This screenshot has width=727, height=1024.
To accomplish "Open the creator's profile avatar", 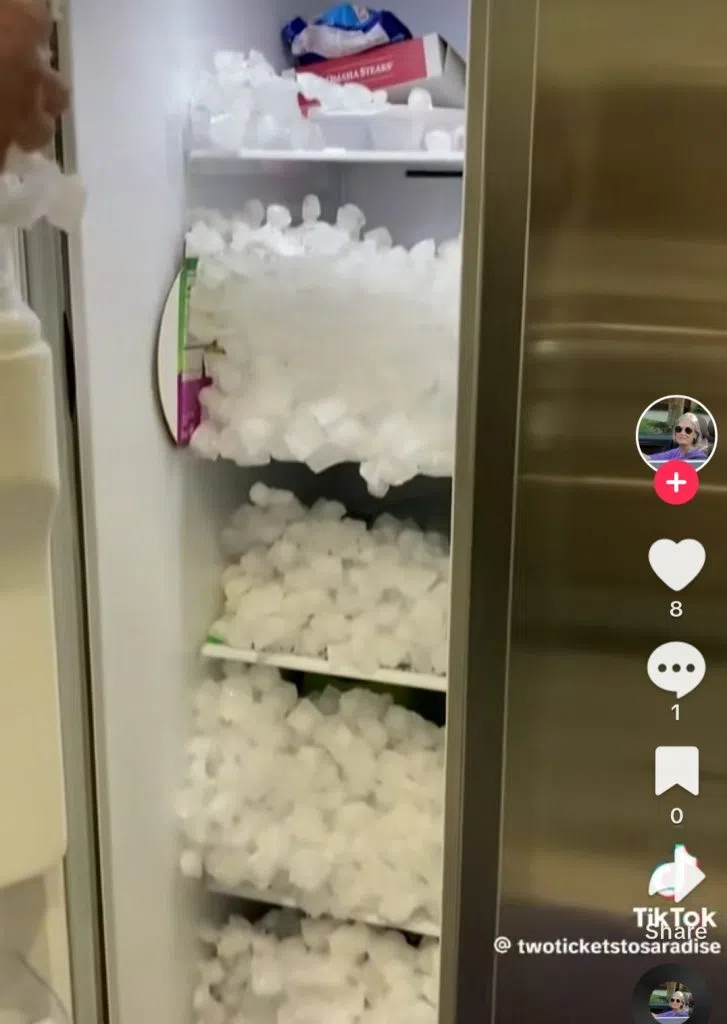I will point(677,433).
